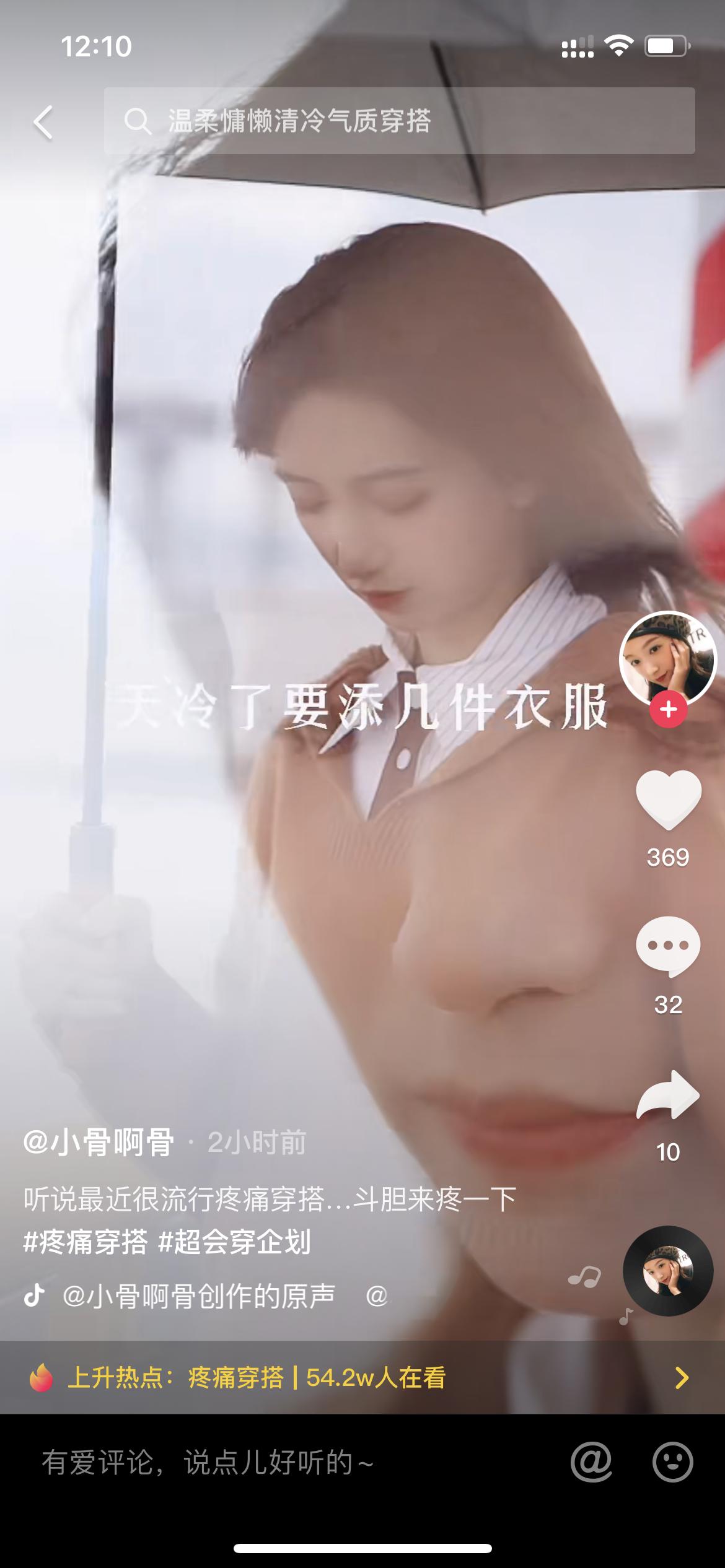Open the spinning music disc

(667, 1271)
